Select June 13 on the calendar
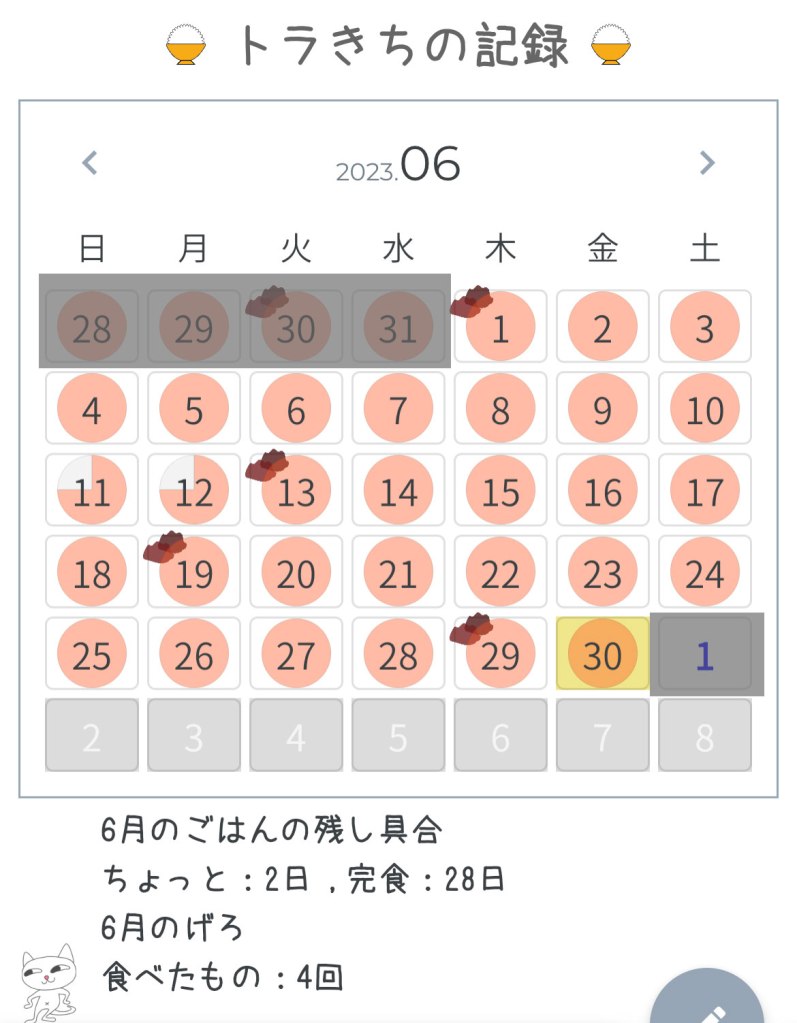The width and height of the screenshot is (797, 1023). [296, 491]
